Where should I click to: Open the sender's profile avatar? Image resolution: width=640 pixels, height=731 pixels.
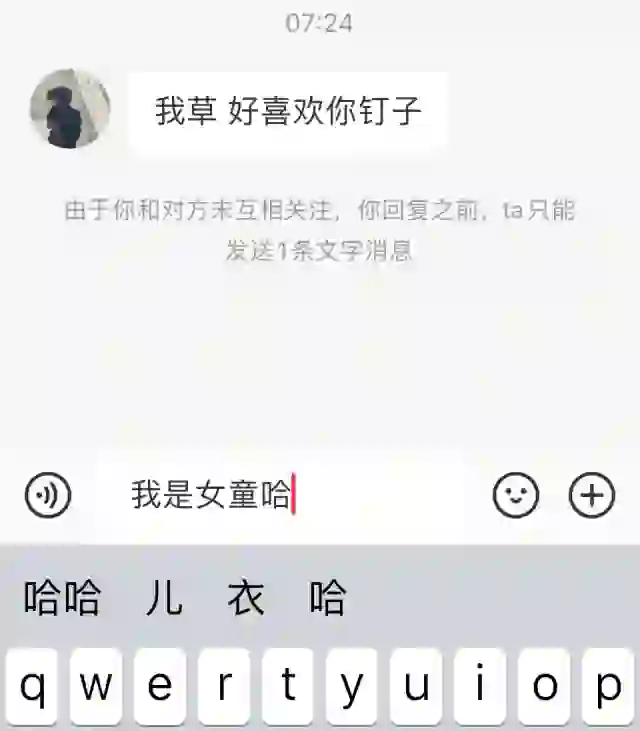[x=70, y=109]
